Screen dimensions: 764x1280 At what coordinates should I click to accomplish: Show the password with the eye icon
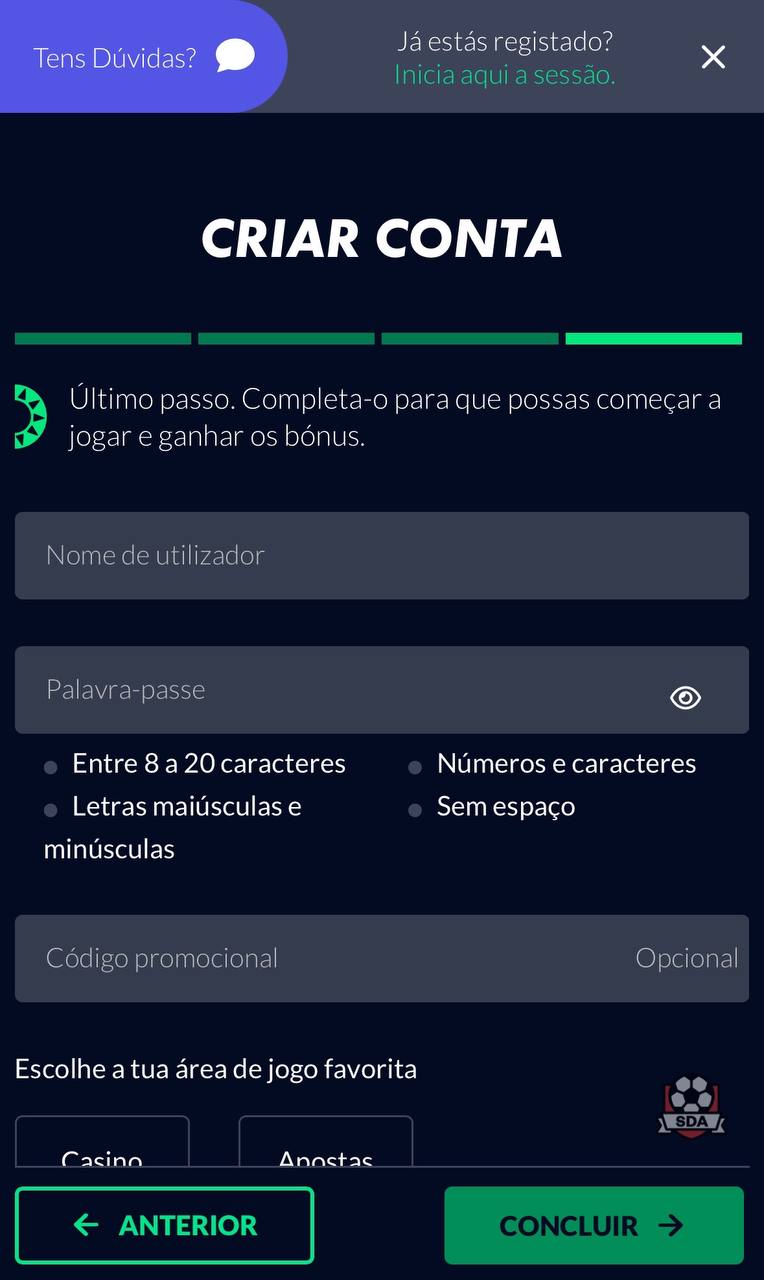685,698
